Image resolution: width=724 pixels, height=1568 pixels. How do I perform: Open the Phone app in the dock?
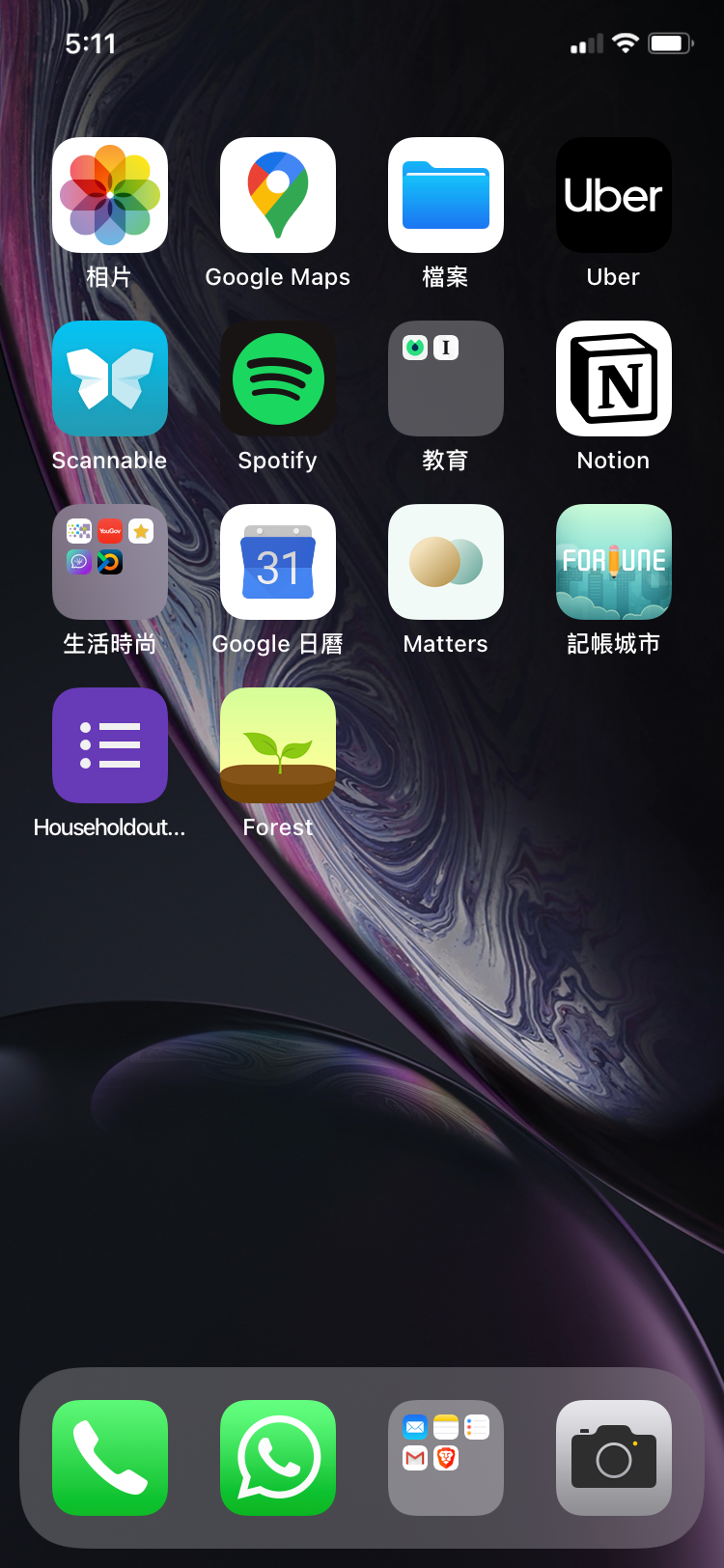coord(110,1458)
